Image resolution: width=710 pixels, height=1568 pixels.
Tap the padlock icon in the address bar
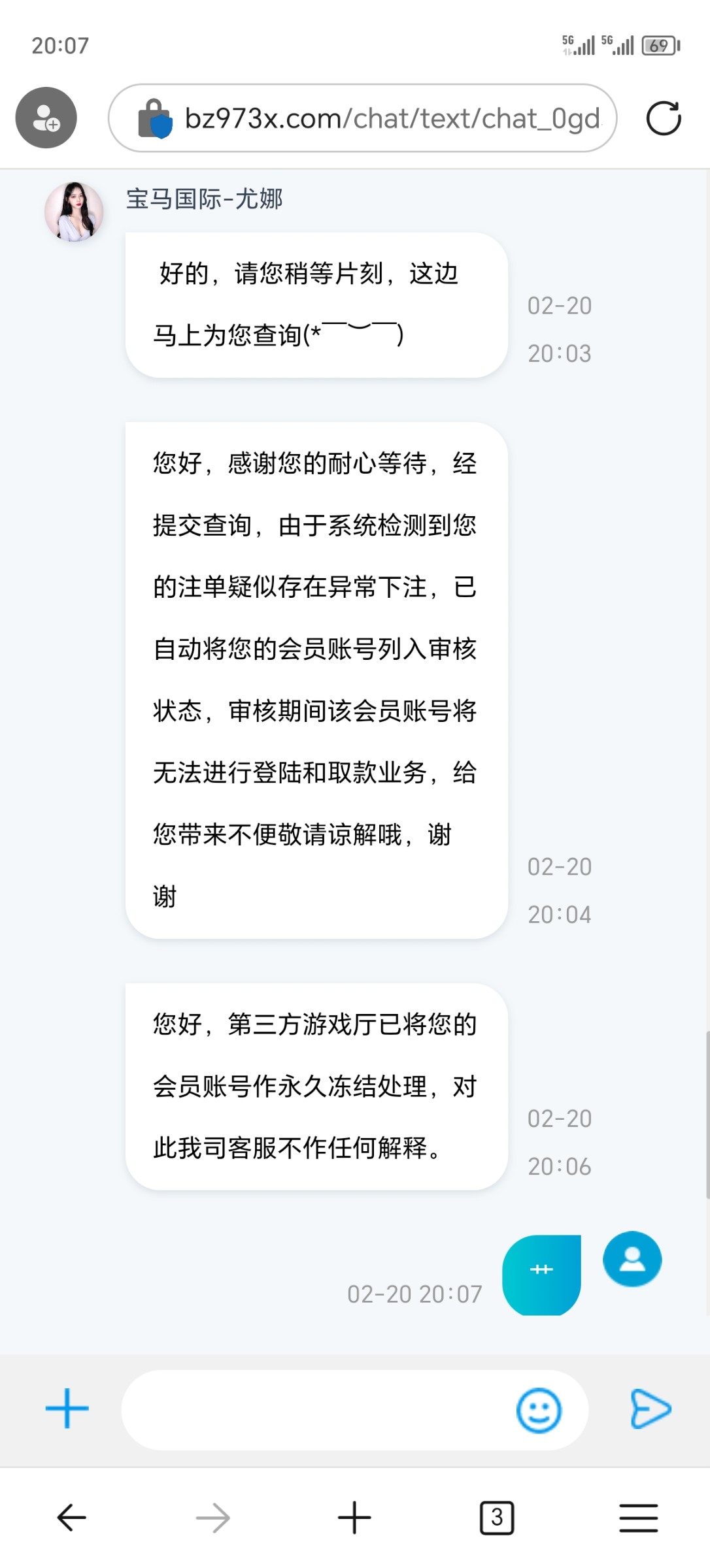(154, 118)
